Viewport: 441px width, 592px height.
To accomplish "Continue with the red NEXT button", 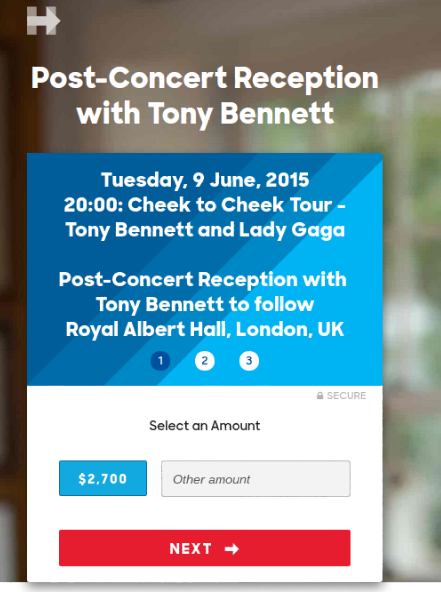I will tap(205, 548).
